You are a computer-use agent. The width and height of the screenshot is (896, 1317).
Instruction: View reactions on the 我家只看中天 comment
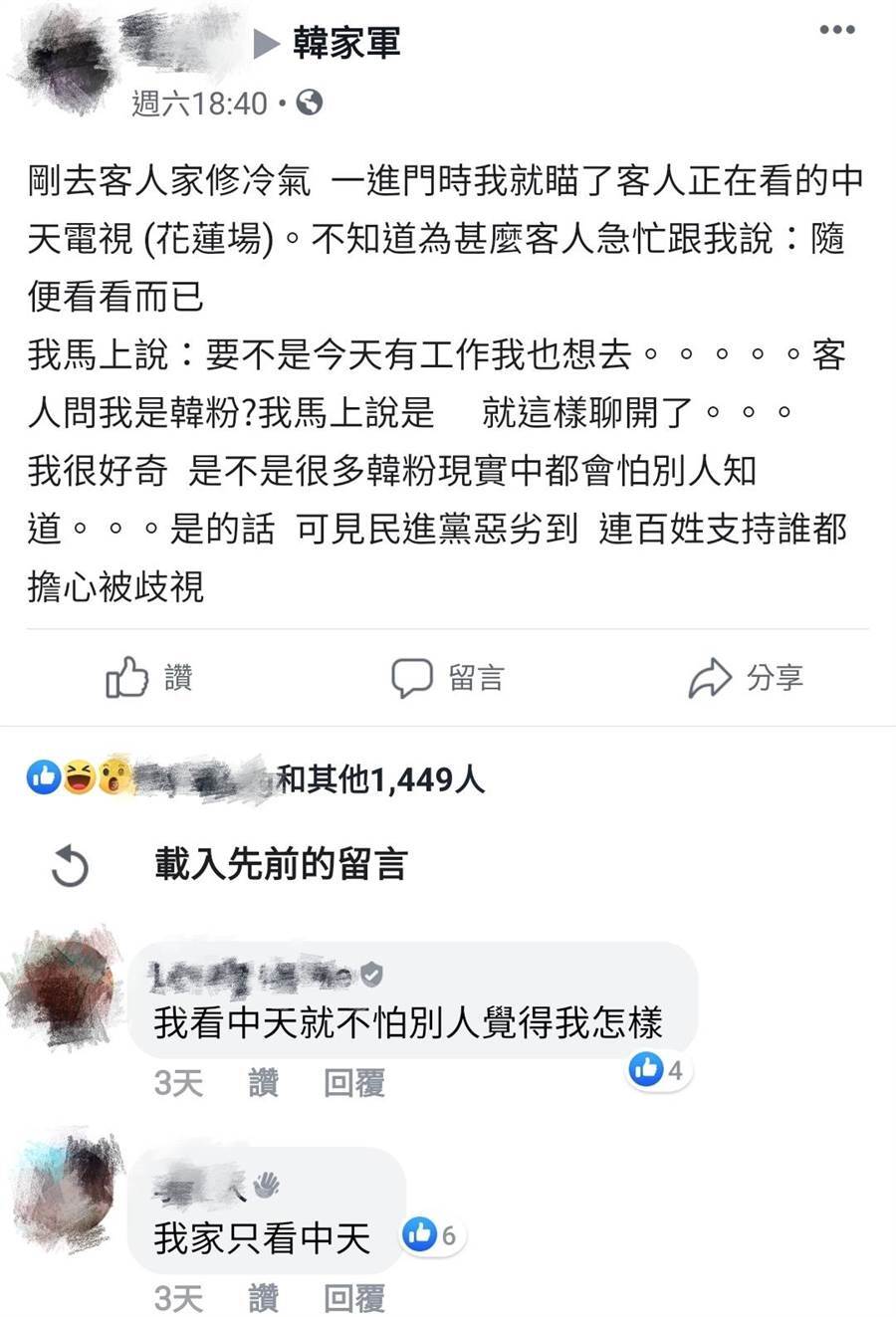coord(432,1235)
